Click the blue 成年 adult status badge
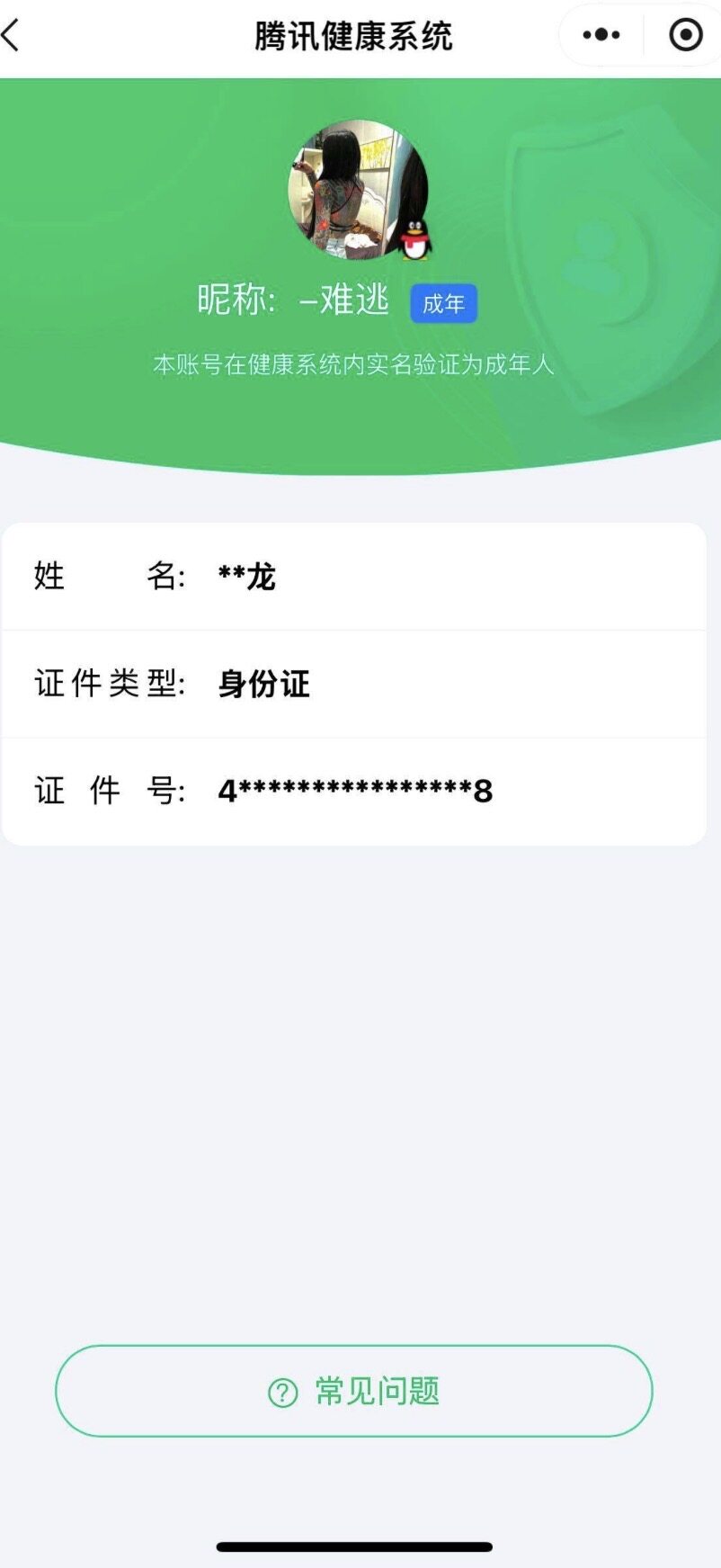This screenshot has height=1568, width=721. [444, 304]
